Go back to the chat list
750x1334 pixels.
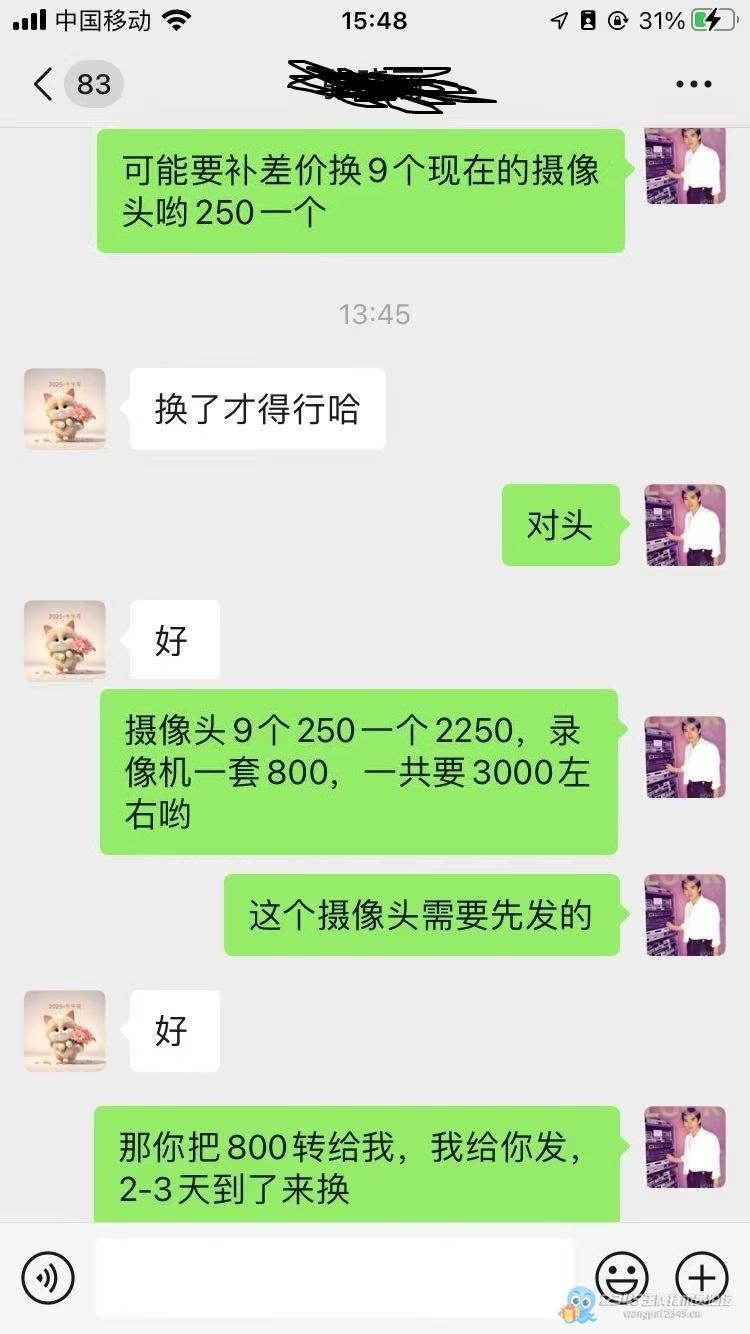[x=43, y=84]
